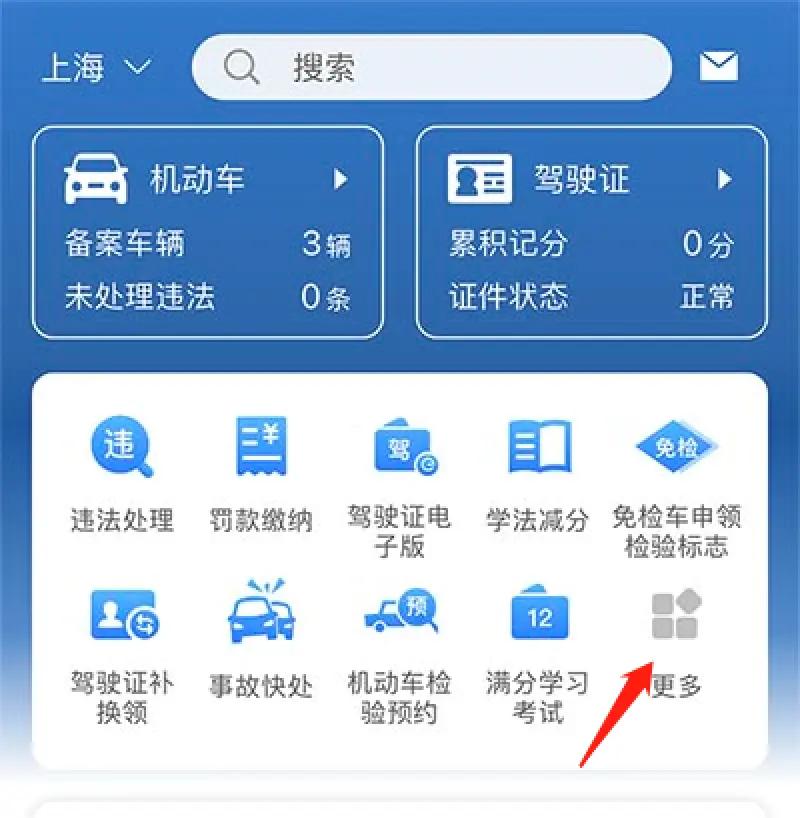Open 免检车申领检验标志 inspection badge icon

[x=672, y=452]
